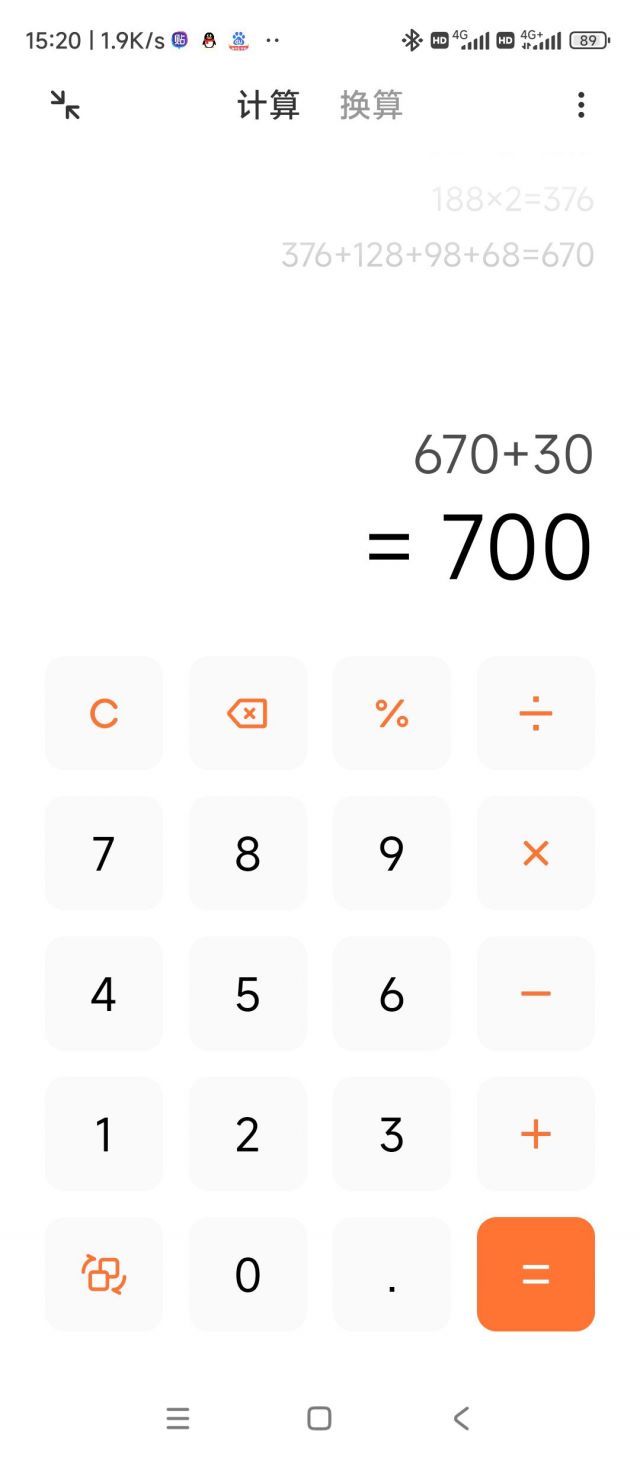Screen dimensions: 640x1457
Task: Delete last digit with backspace key
Action: [247, 713]
